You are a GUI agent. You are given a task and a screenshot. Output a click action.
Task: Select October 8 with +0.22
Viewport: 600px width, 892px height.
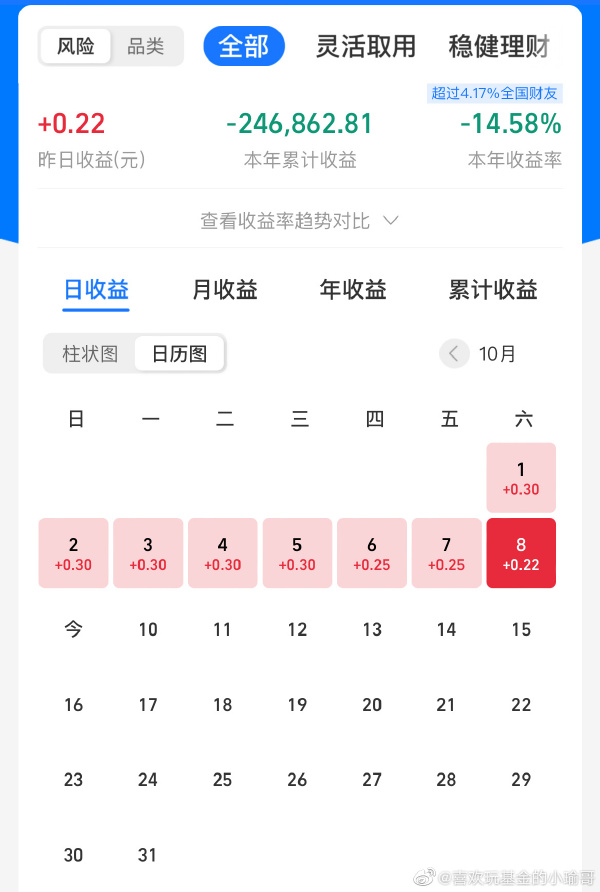(x=521, y=553)
